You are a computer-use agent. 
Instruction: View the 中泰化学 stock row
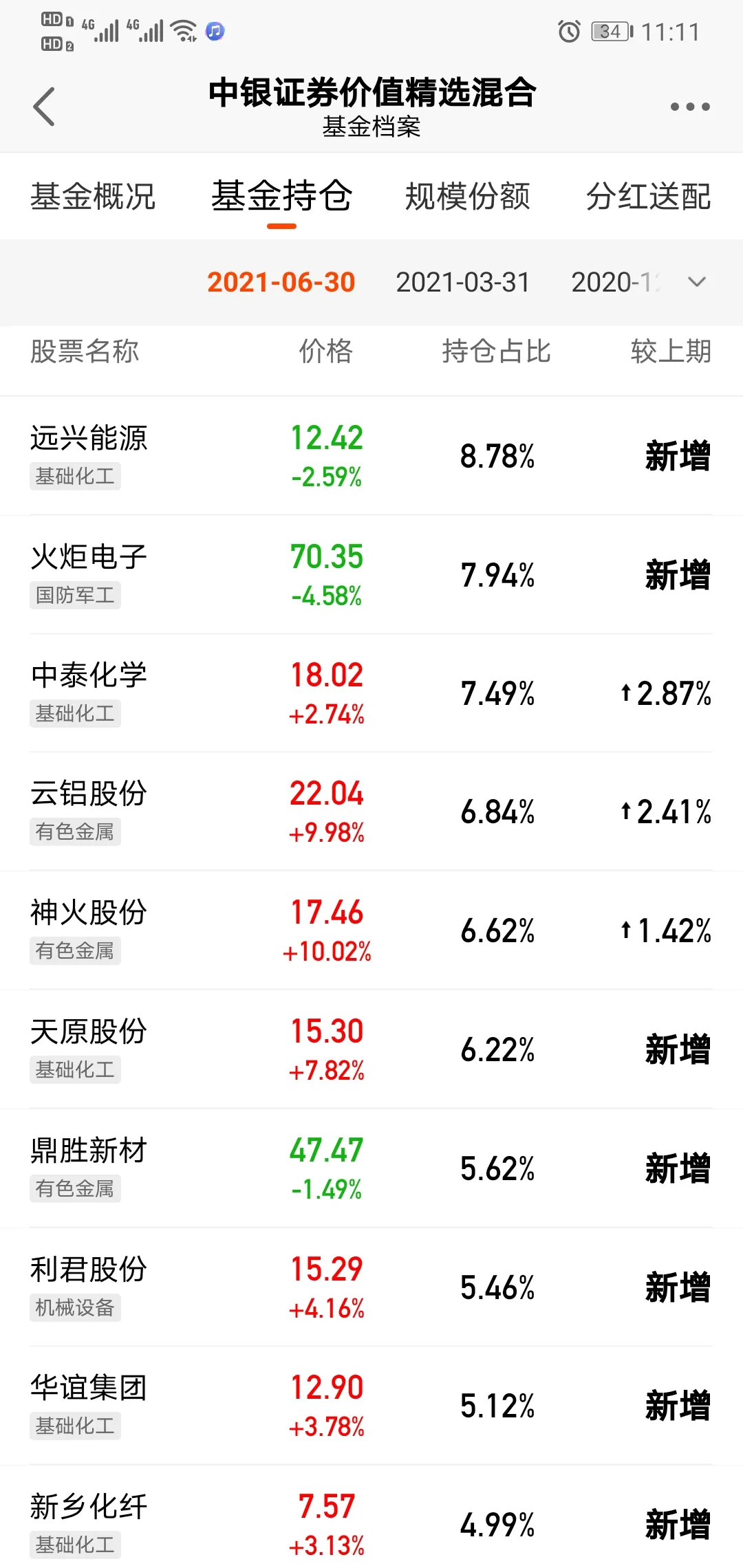(89, 675)
